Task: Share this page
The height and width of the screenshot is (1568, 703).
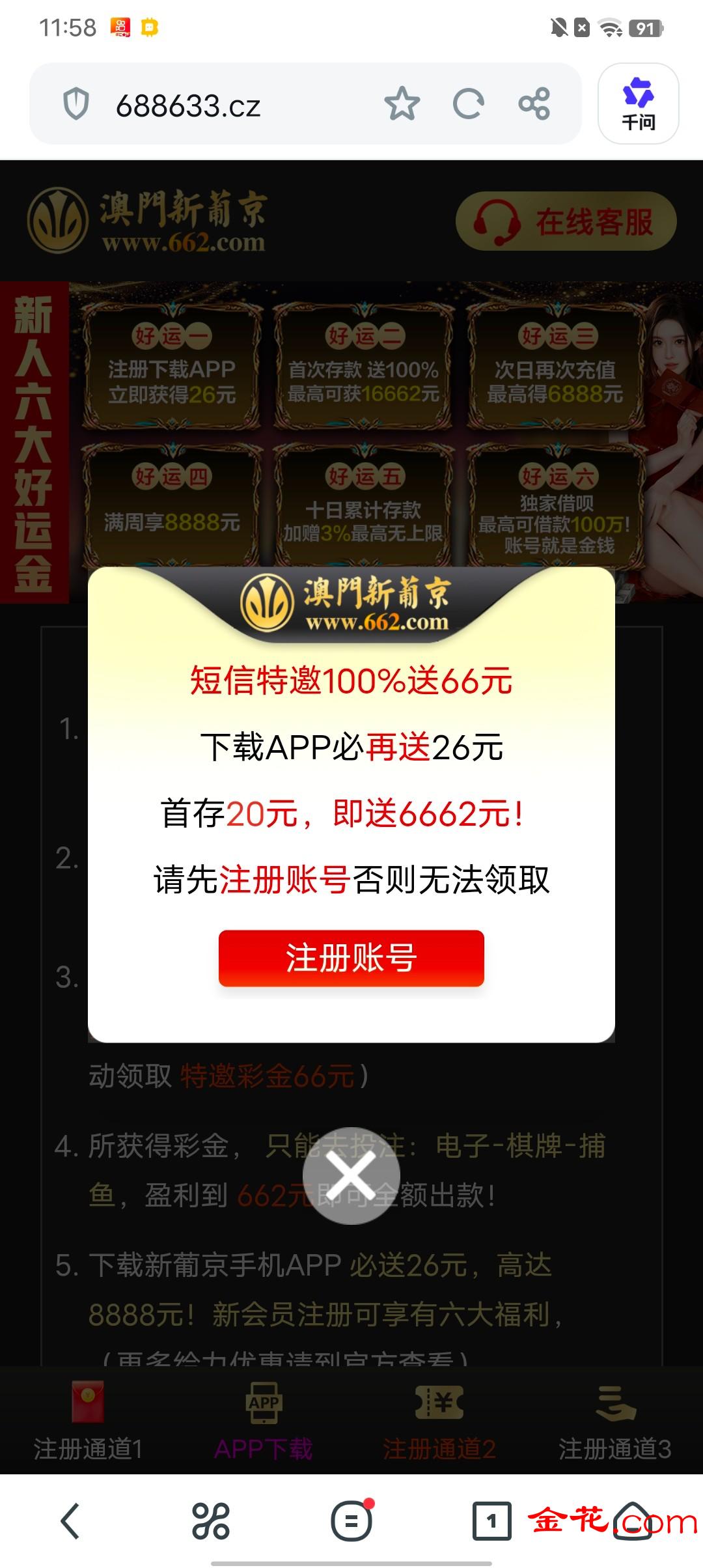Action: 534,104
